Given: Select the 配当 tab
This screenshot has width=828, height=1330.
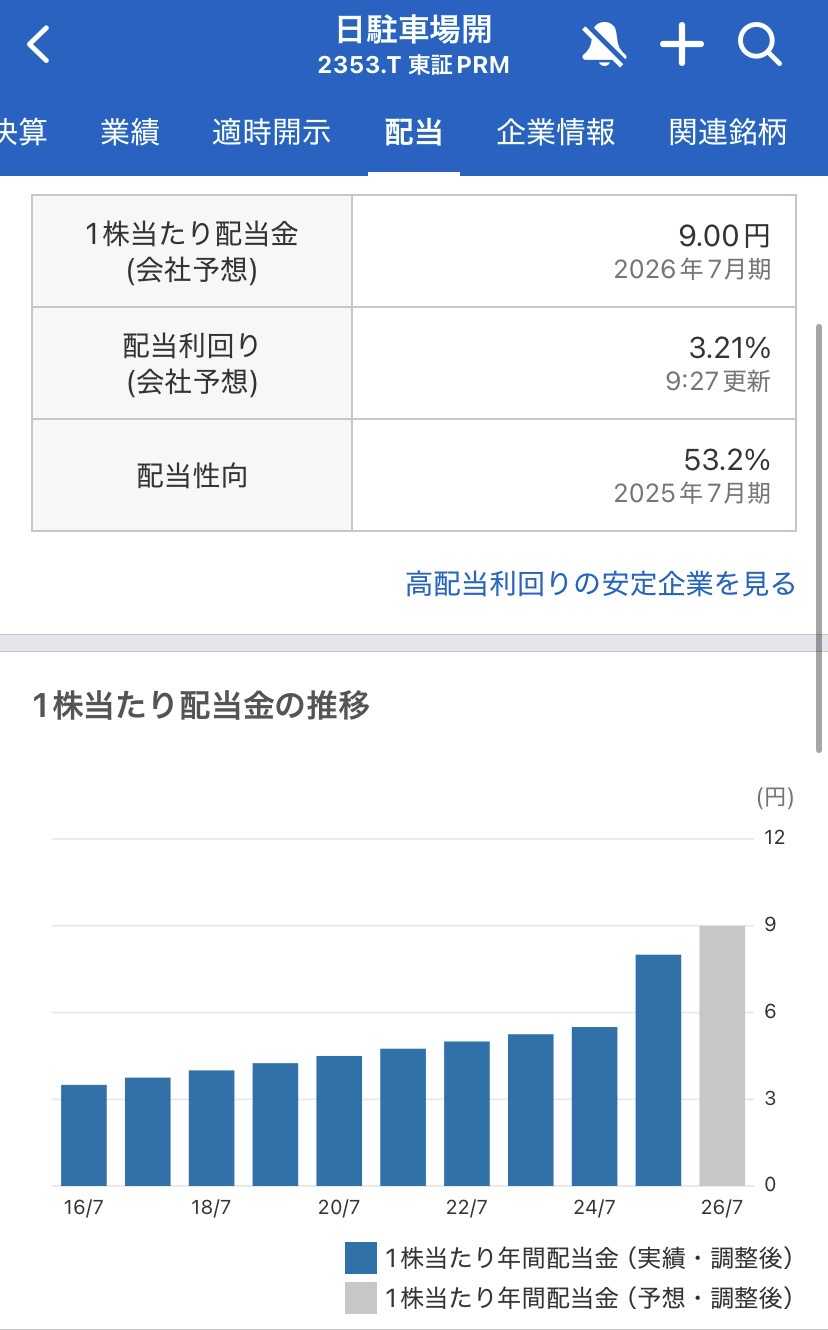Looking at the screenshot, I should pyautogui.click(x=413, y=132).
